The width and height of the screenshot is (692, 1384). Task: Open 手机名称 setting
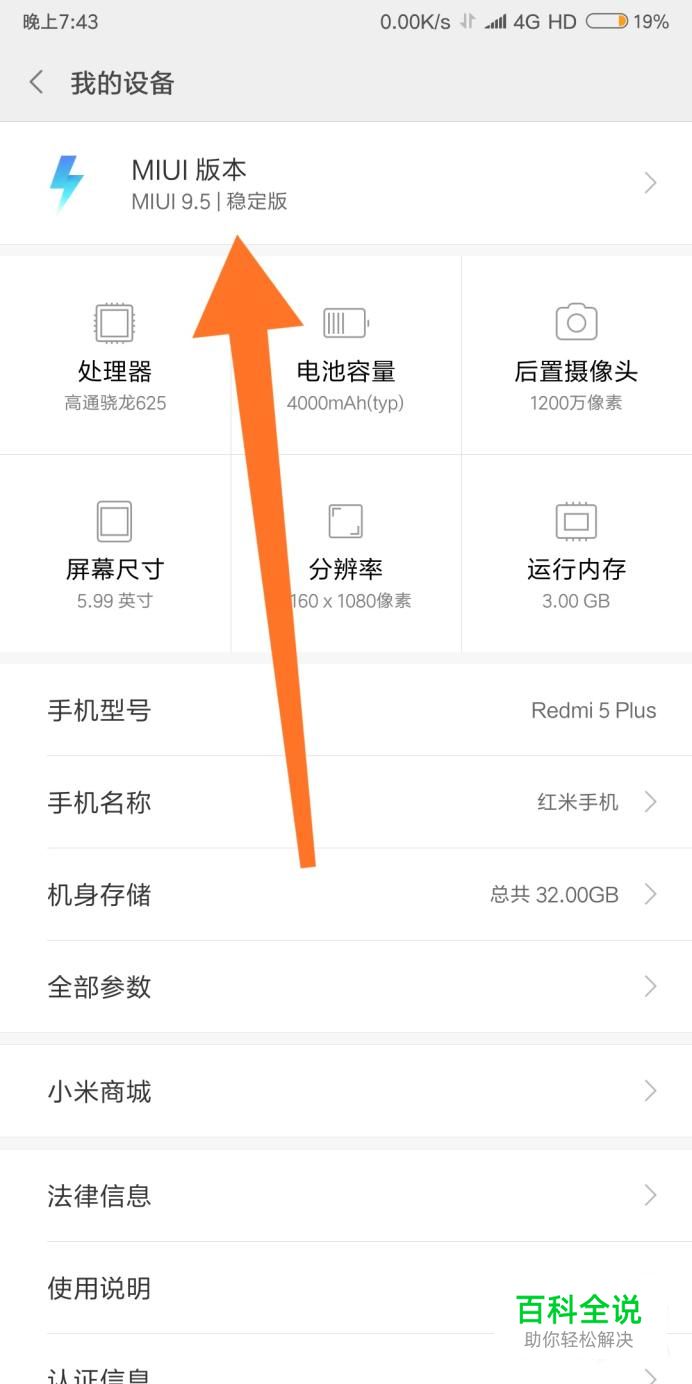click(x=346, y=802)
